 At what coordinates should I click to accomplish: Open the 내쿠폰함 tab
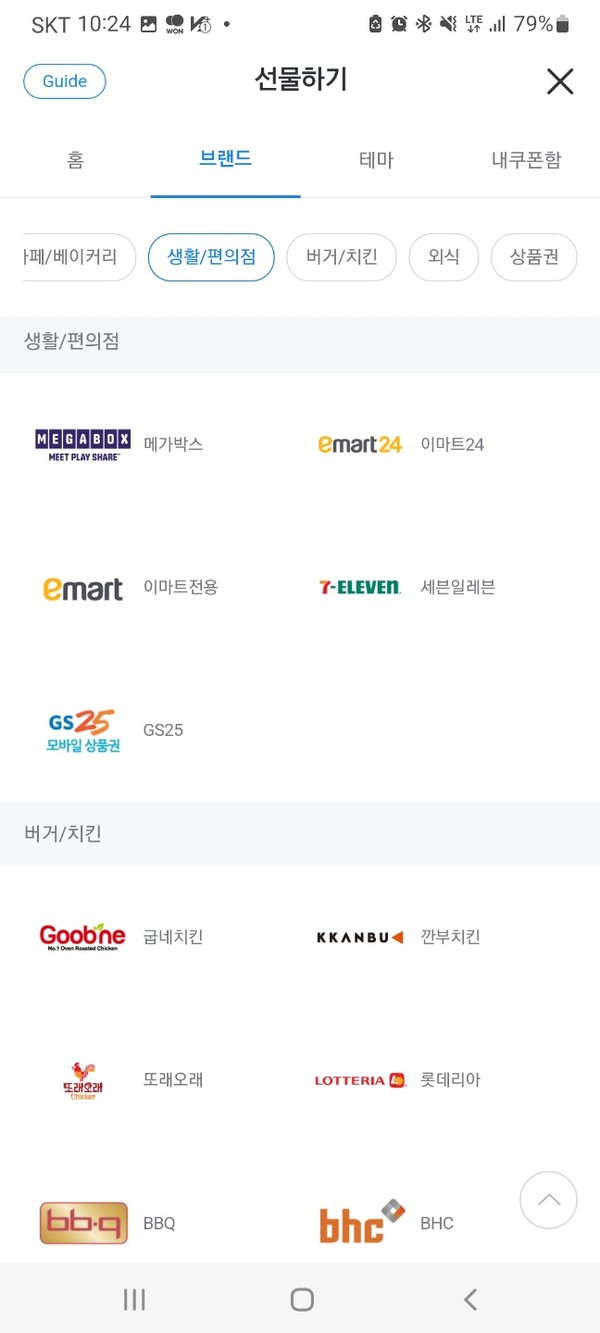pos(526,160)
